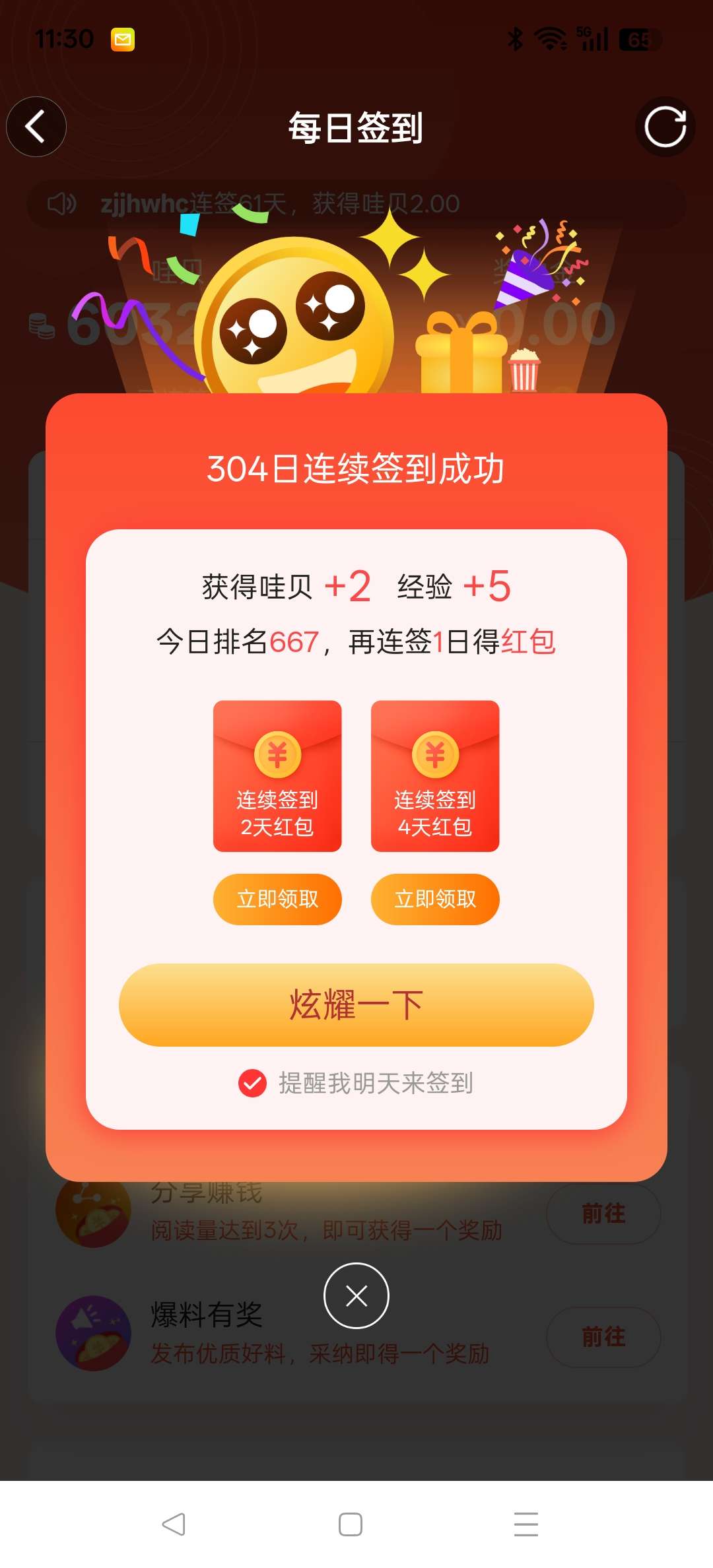Close the check-in success popup

tap(356, 1295)
